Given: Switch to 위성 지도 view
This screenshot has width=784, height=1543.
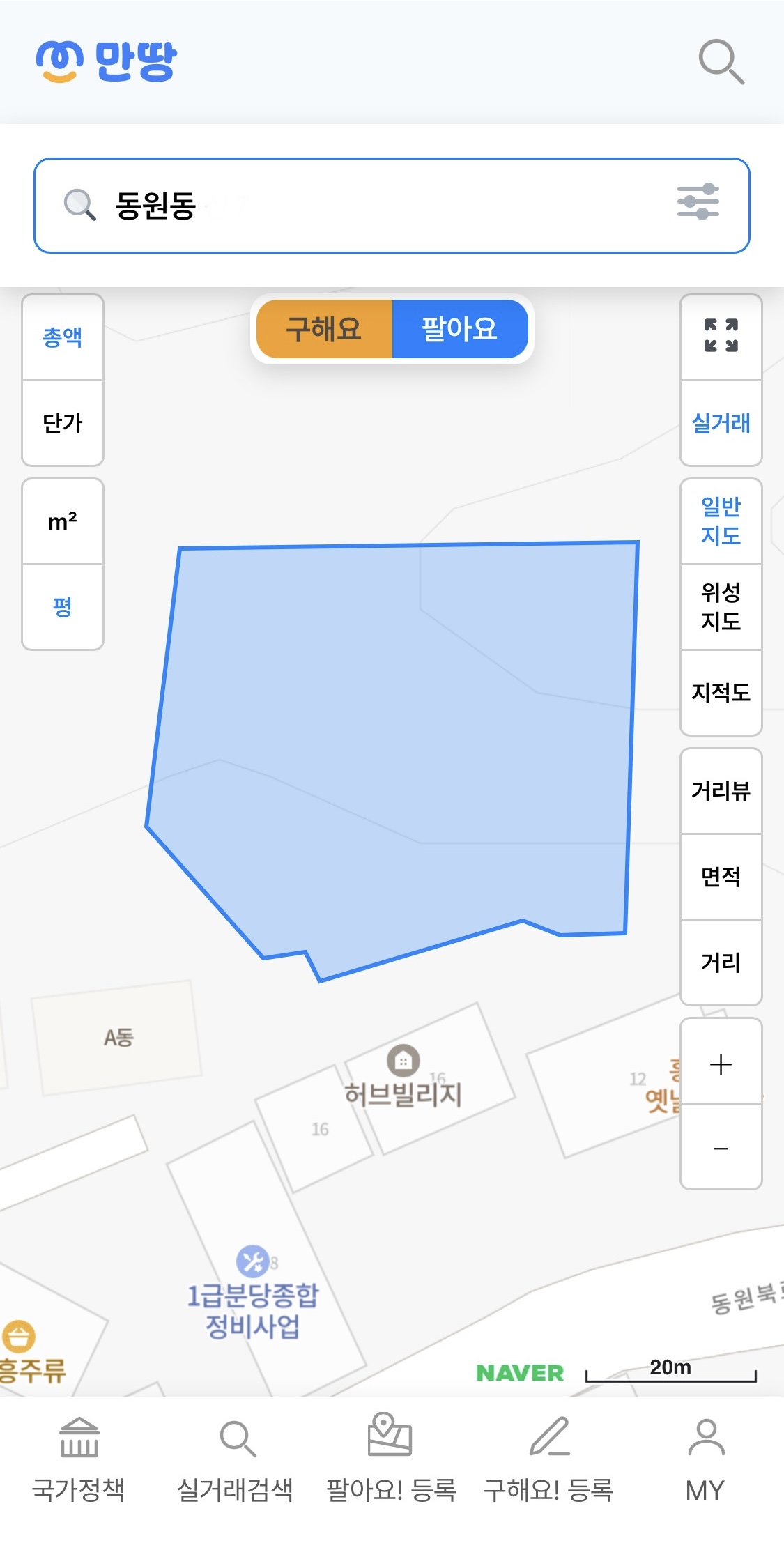Looking at the screenshot, I should (721, 606).
